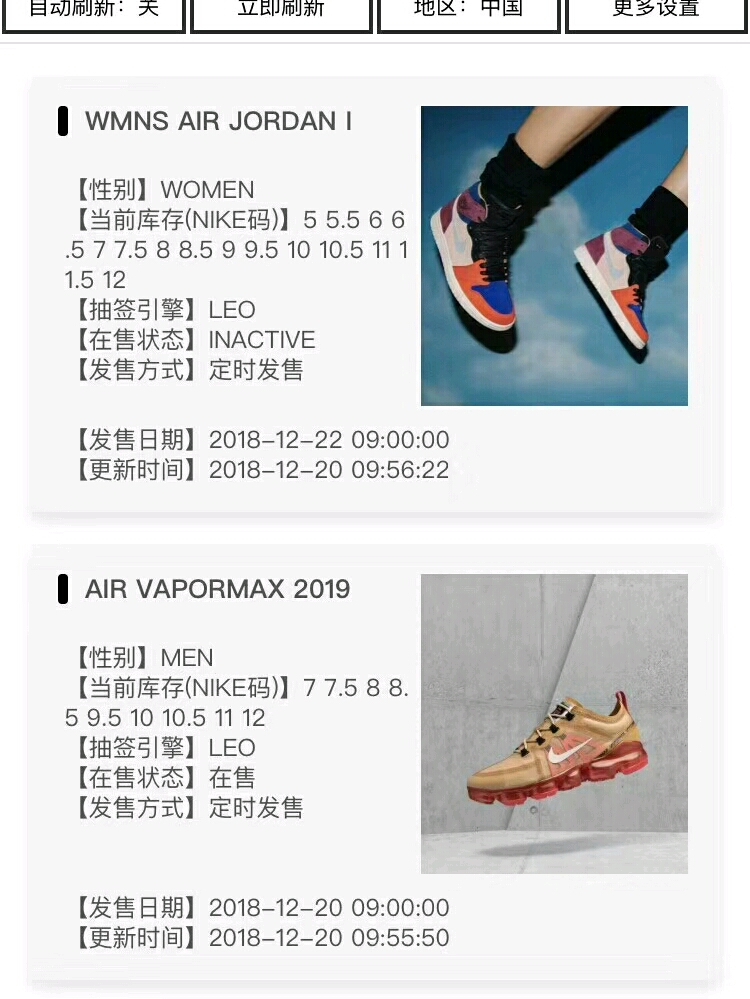Viewport: 750px width, 999px height.
Task: Open the AIR VAPORMAX 2019 card
Action: pos(217,589)
